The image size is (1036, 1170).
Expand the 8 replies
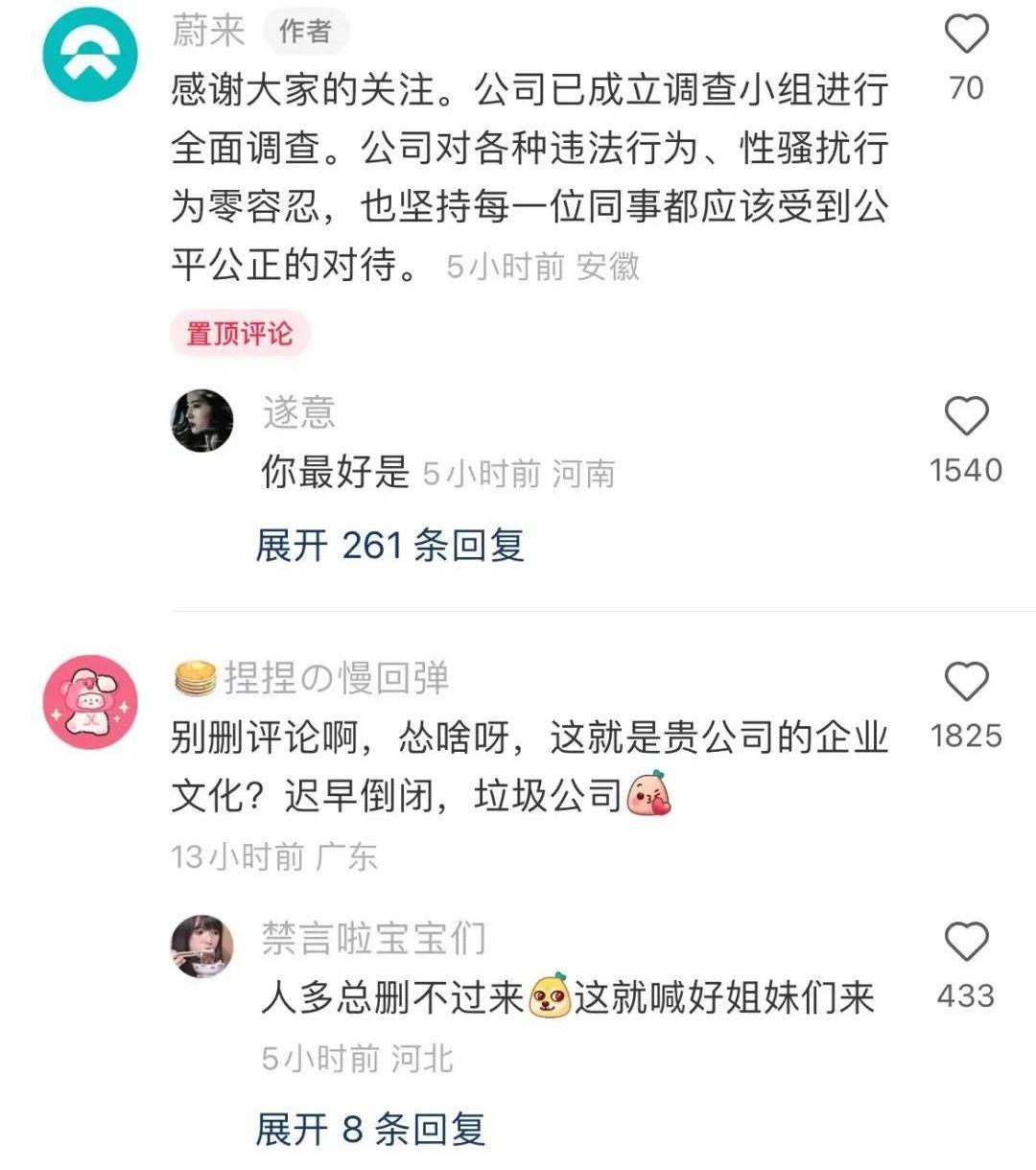370,1129
